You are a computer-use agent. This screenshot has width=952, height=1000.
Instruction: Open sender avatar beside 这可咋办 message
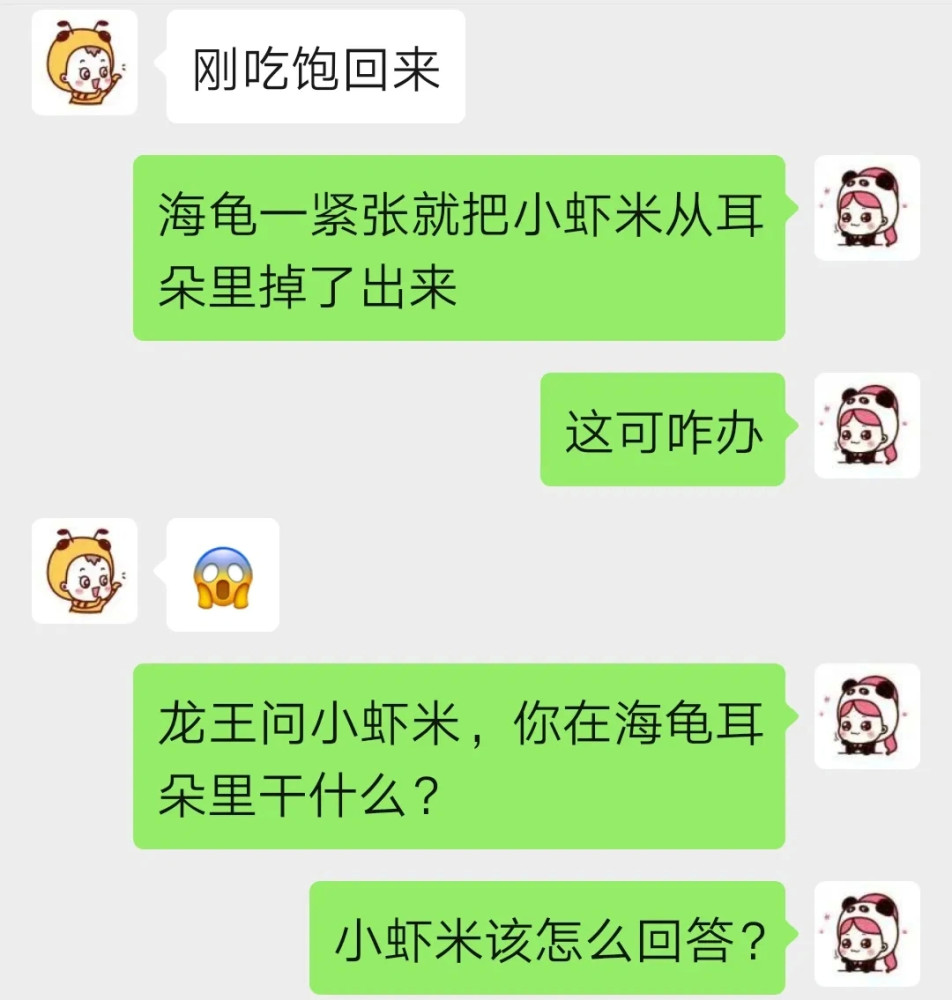[867, 425]
